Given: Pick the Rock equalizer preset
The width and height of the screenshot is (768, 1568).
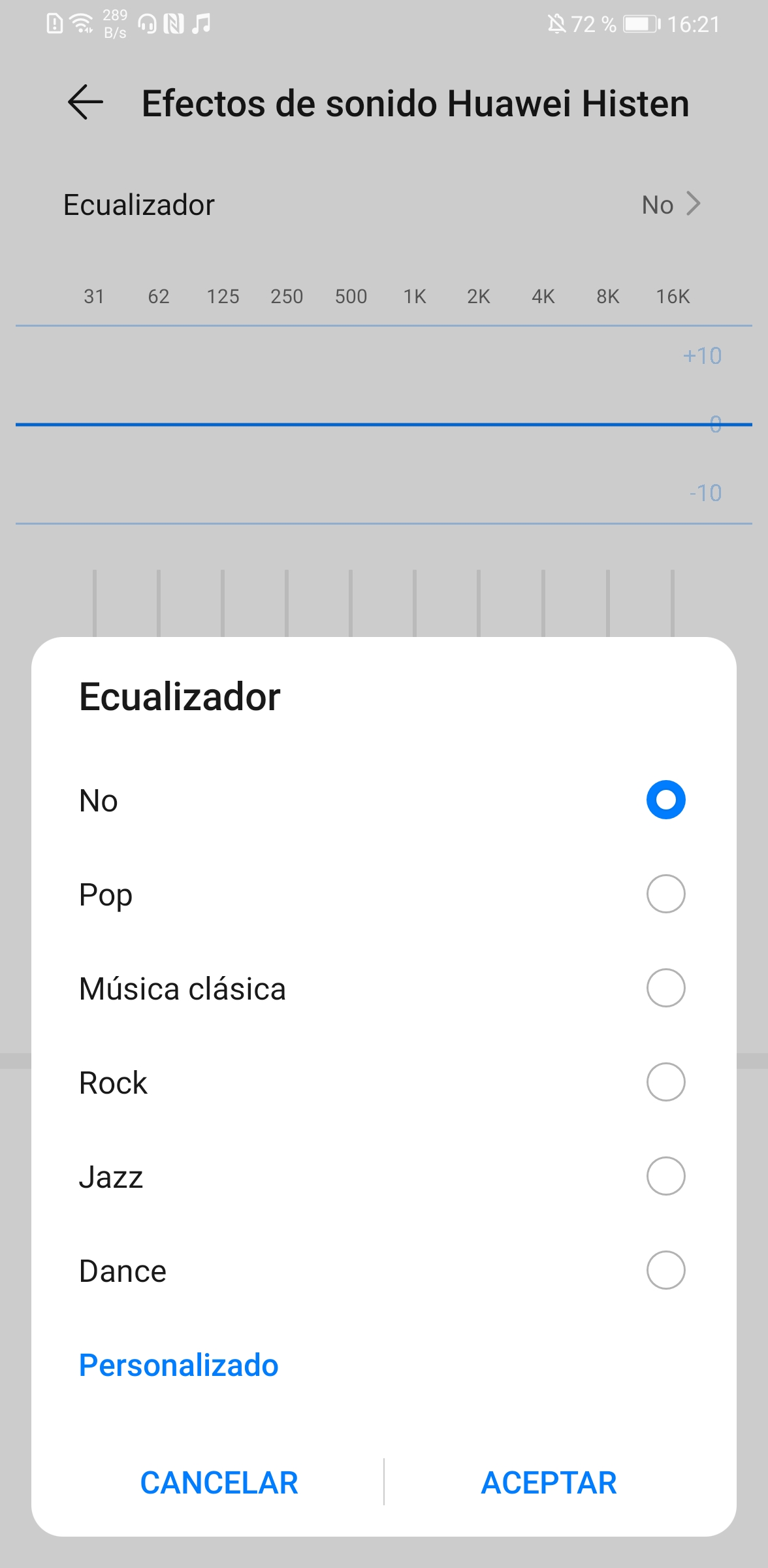Looking at the screenshot, I should (x=383, y=1083).
